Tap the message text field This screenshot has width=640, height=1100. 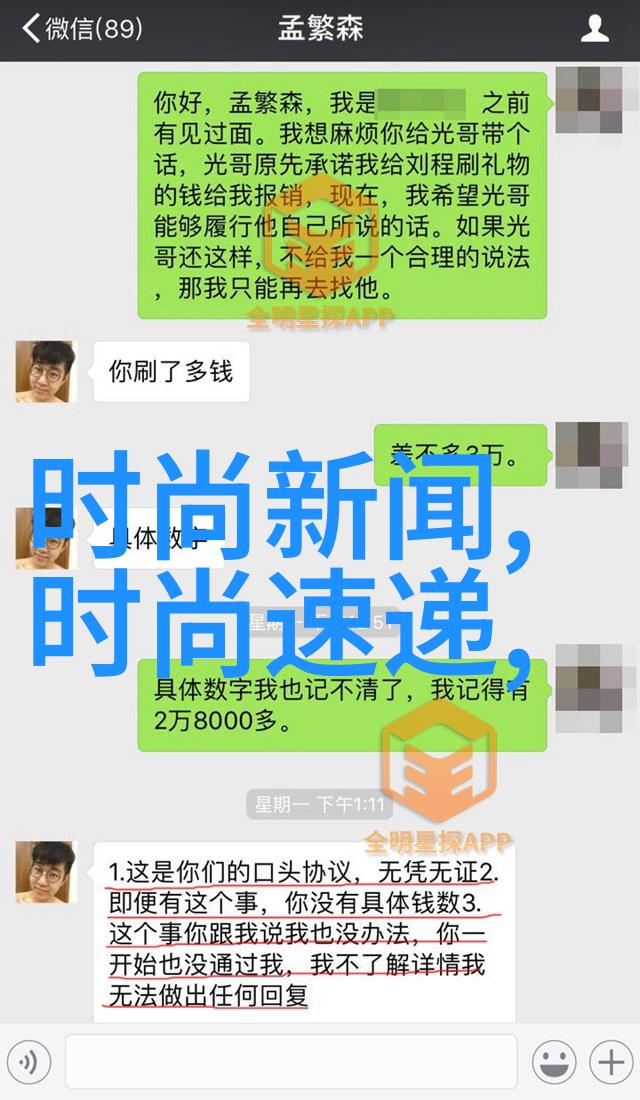click(x=290, y=1061)
